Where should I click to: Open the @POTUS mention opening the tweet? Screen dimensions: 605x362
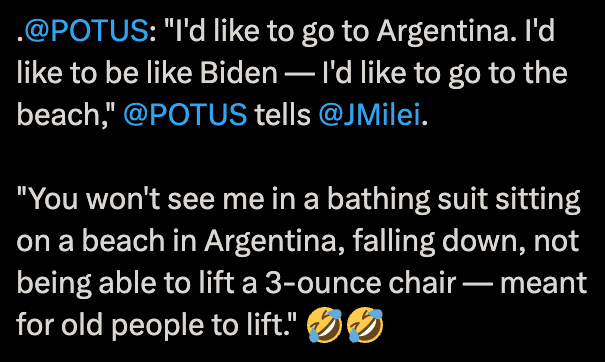coord(86,30)
